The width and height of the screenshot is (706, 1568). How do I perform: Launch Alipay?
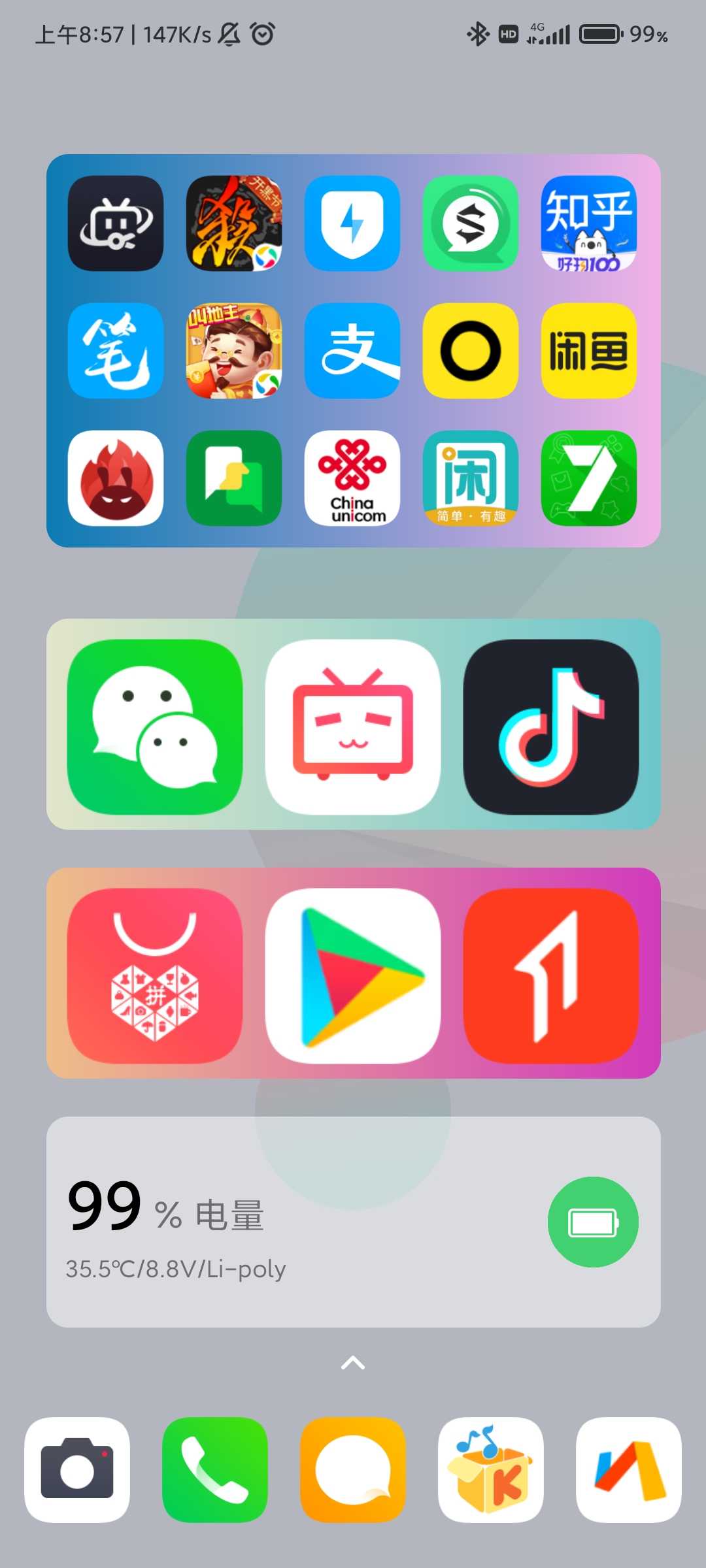click(352, 351)
